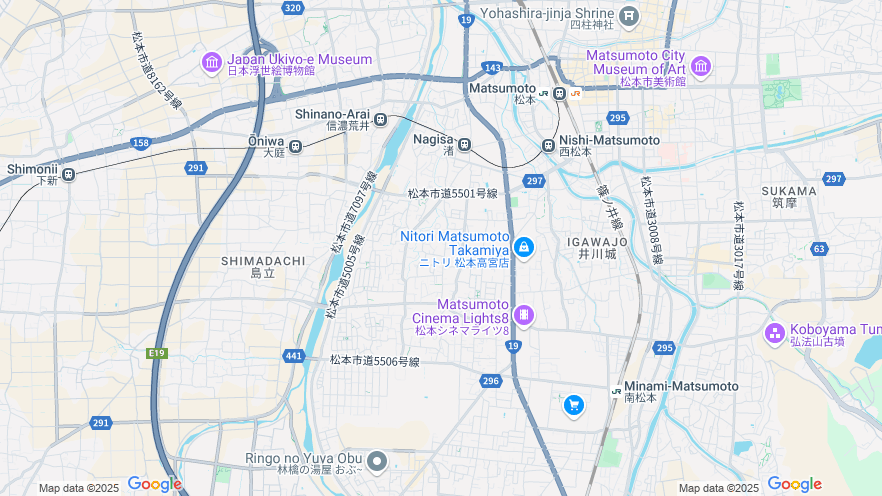The height and width of the screenshot is (496, 882).
Task: Select the Koboyama Tumulus pin
Action: coord(773,333)
